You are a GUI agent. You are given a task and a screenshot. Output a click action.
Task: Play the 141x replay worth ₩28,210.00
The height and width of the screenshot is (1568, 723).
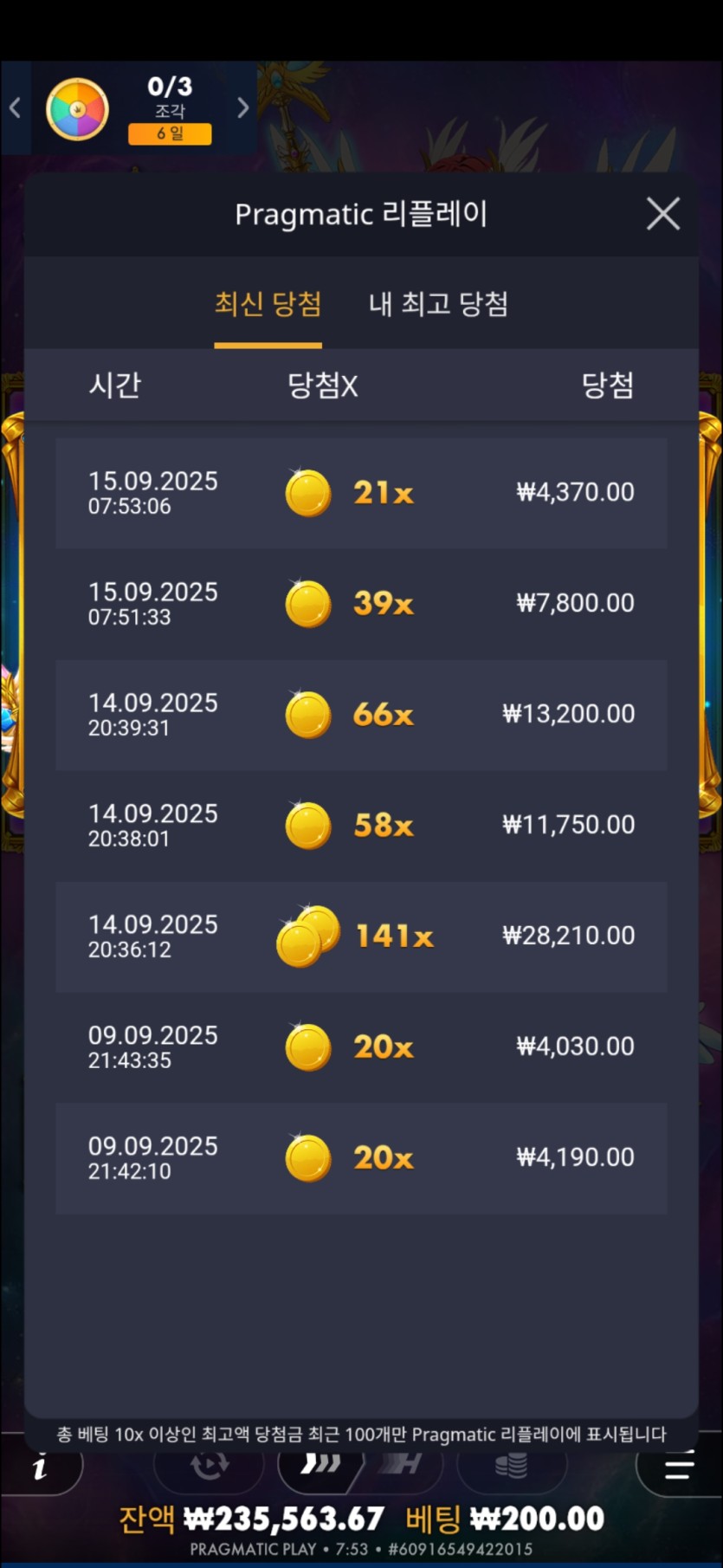point(361,936)
